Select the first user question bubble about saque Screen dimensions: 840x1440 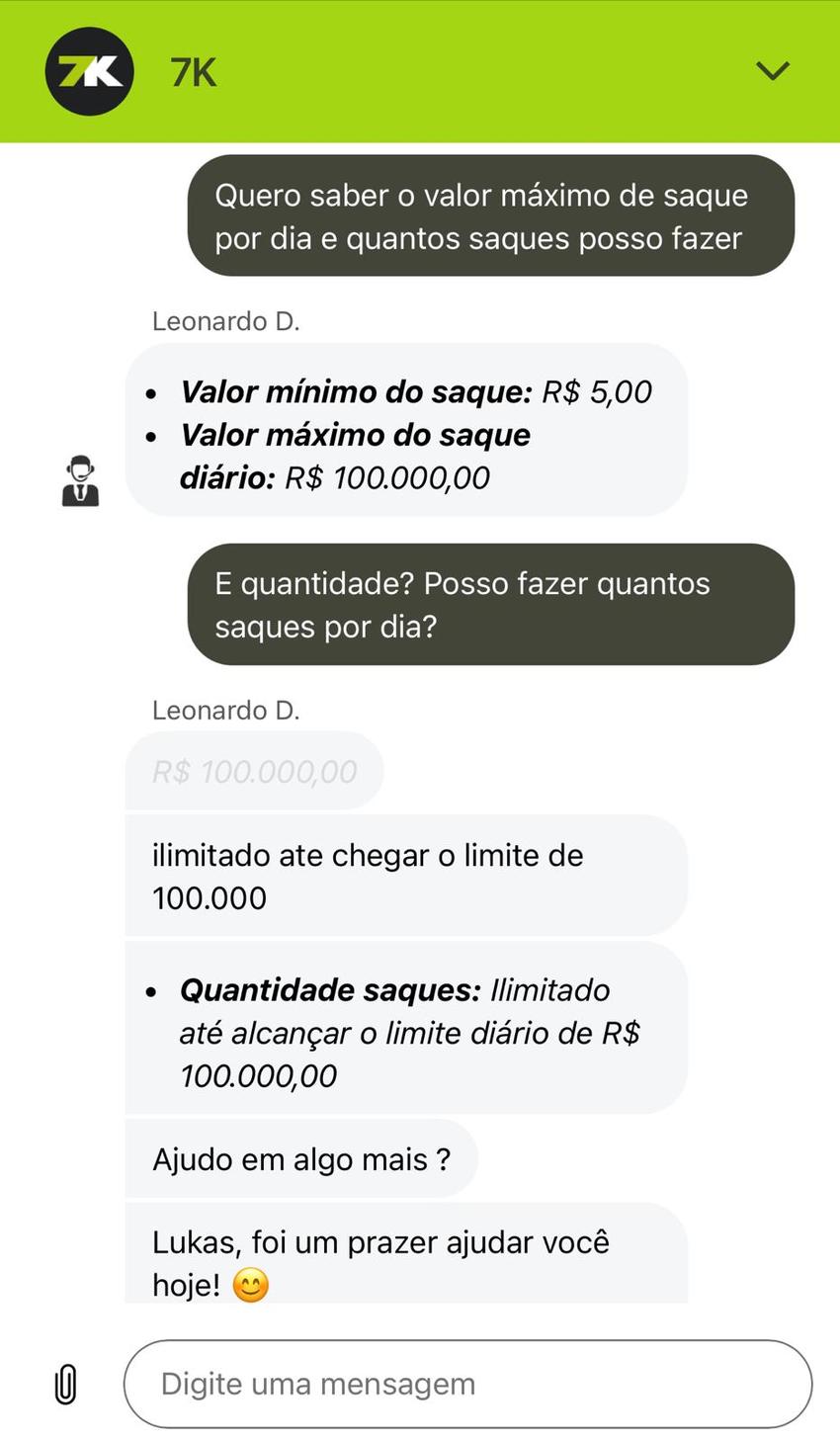click(489, 216)
